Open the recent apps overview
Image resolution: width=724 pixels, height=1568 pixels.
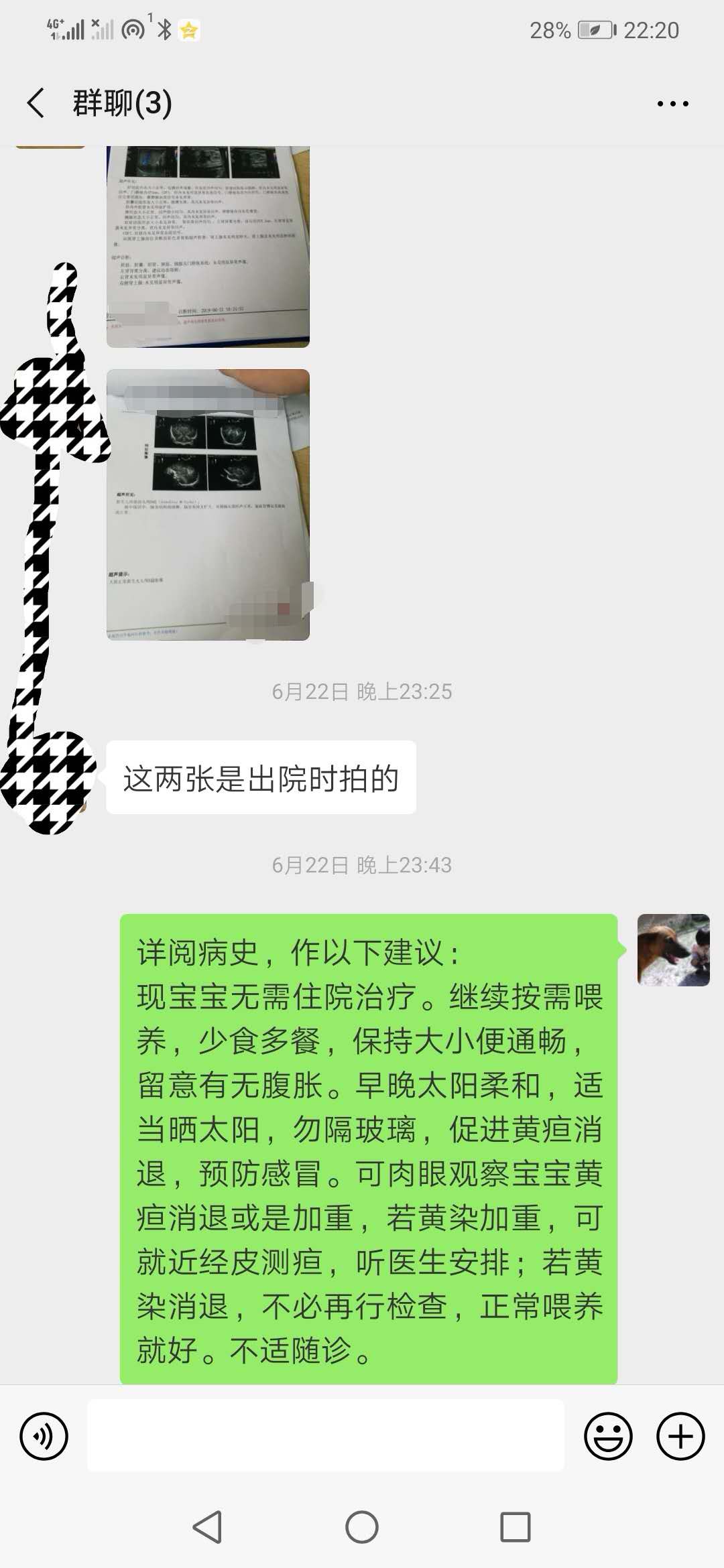tap(515, 1527)
